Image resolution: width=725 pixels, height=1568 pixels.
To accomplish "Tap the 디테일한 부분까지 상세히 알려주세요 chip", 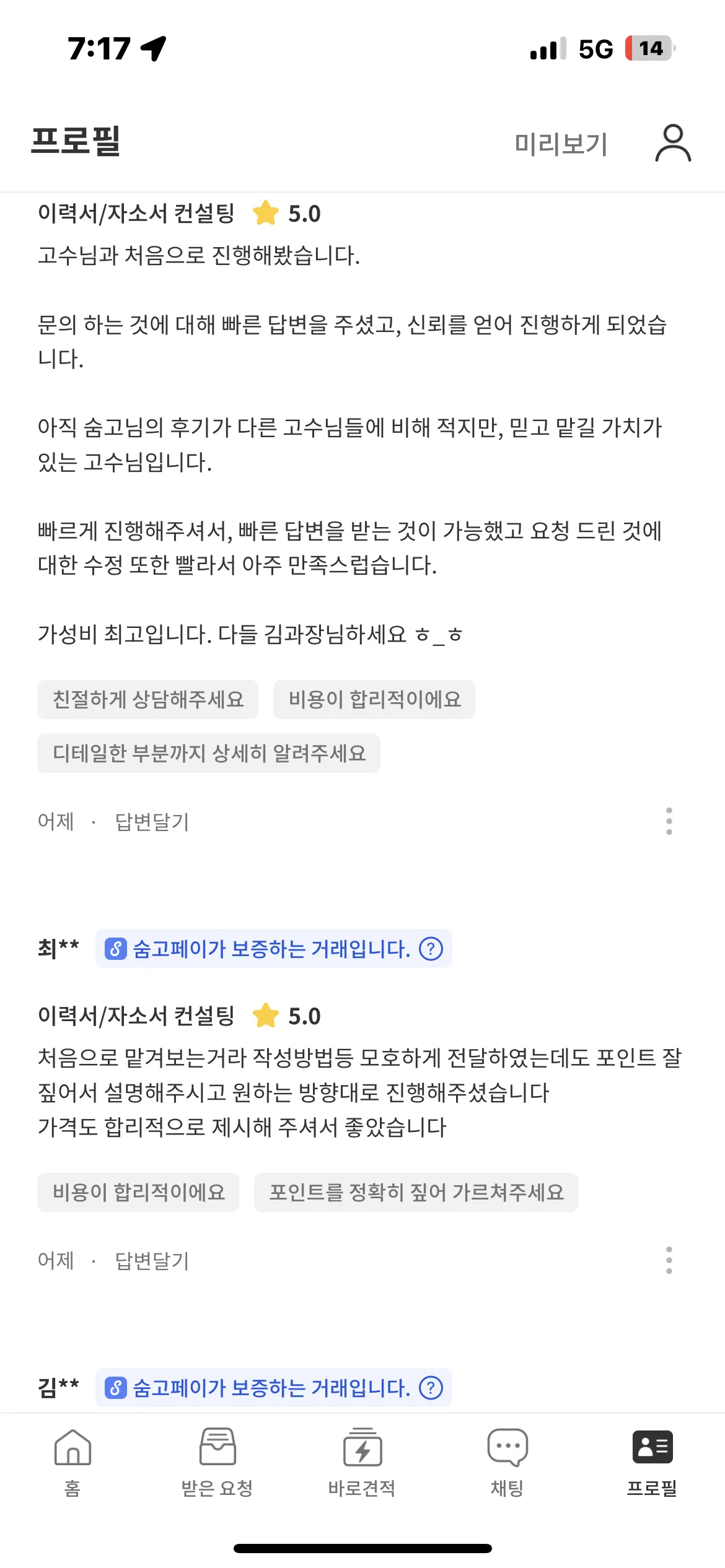I will pos(209,754).
